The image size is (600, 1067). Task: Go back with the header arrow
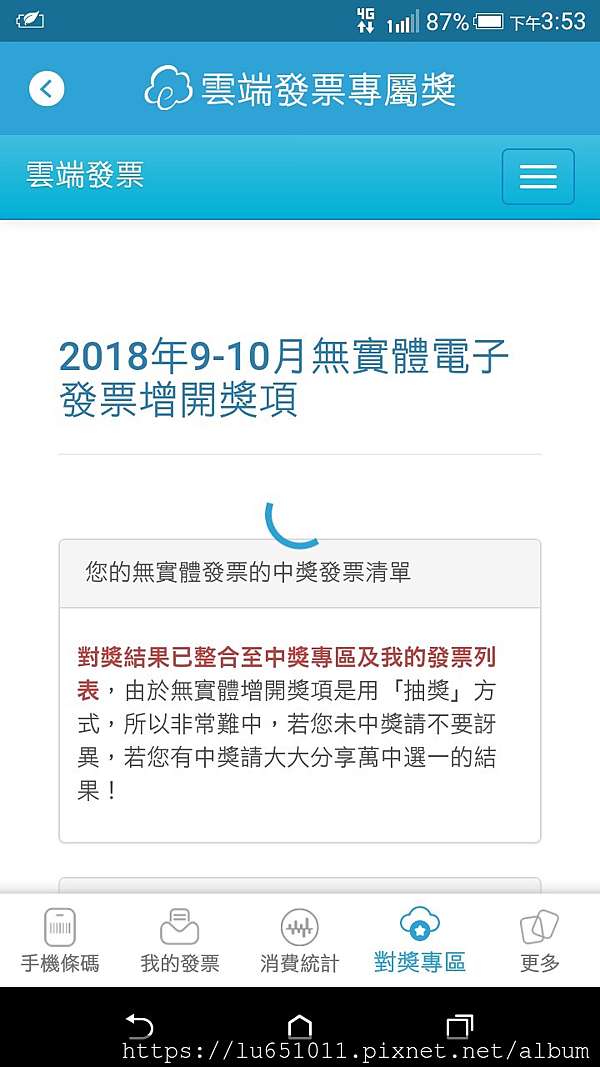pyautogui.click(x=46, y=88)
